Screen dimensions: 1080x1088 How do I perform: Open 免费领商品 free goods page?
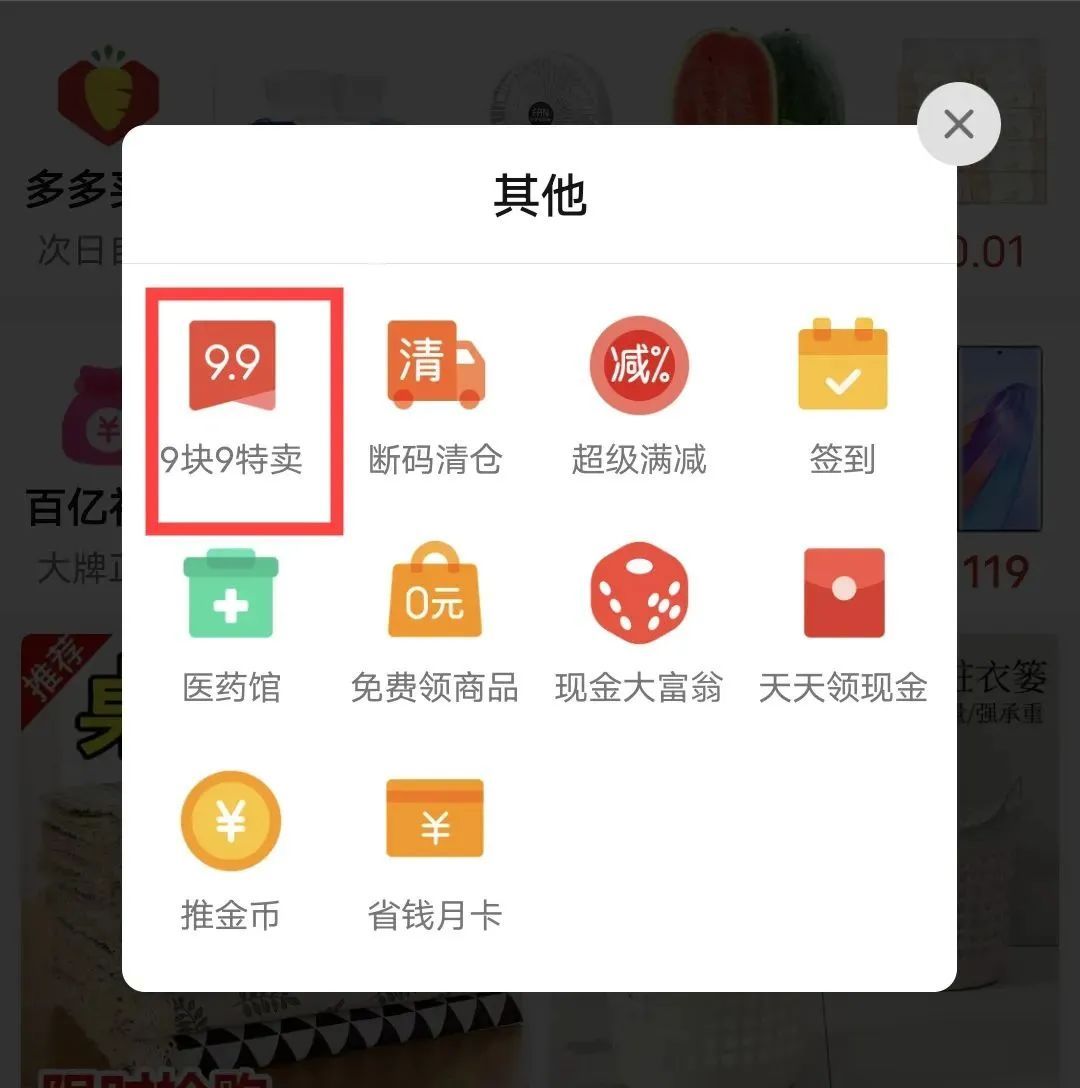tap(435, 595)
